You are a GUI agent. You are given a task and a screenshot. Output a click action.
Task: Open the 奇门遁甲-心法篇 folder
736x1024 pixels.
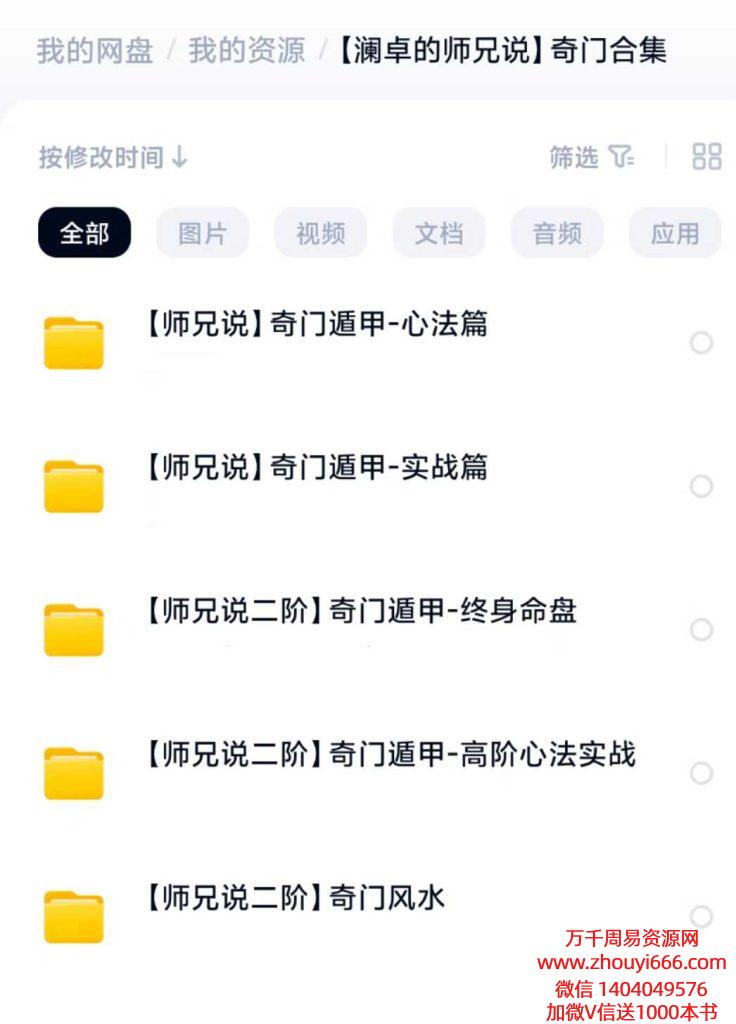[317, 325]
